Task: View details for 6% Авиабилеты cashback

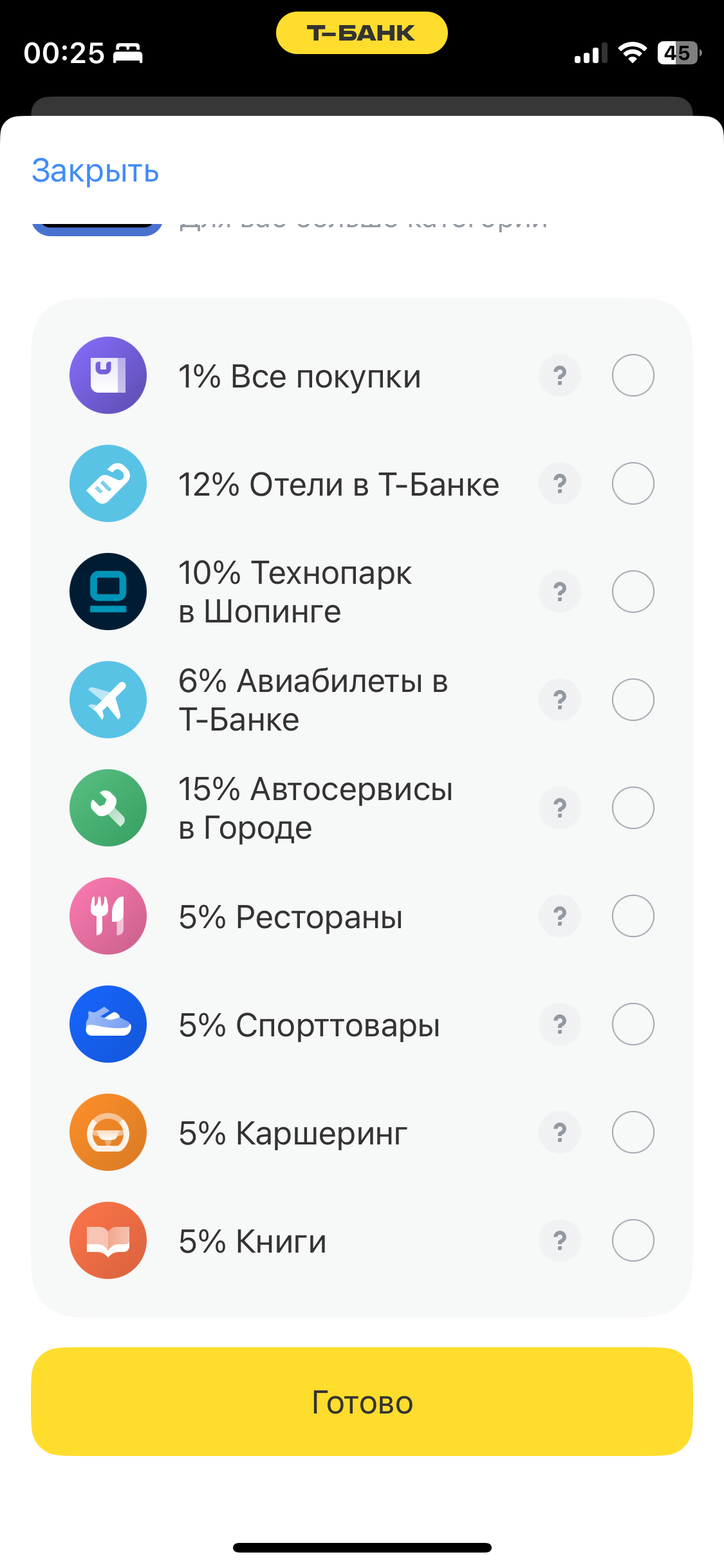Action: coord(560,700)
